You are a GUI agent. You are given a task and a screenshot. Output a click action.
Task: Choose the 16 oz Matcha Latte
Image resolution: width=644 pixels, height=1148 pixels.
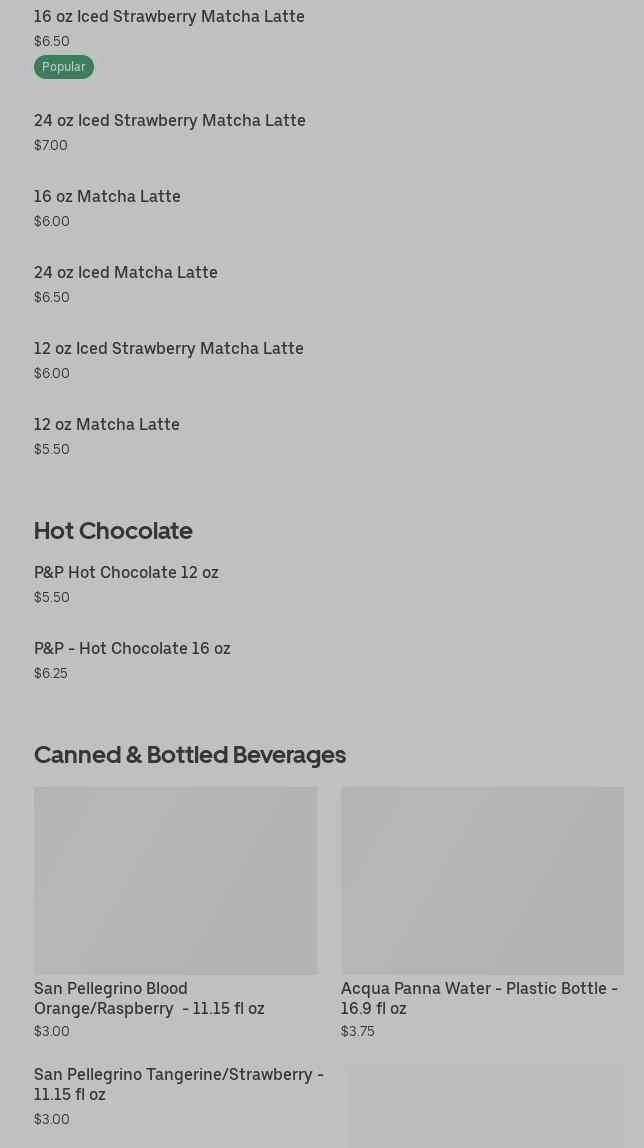107,197
